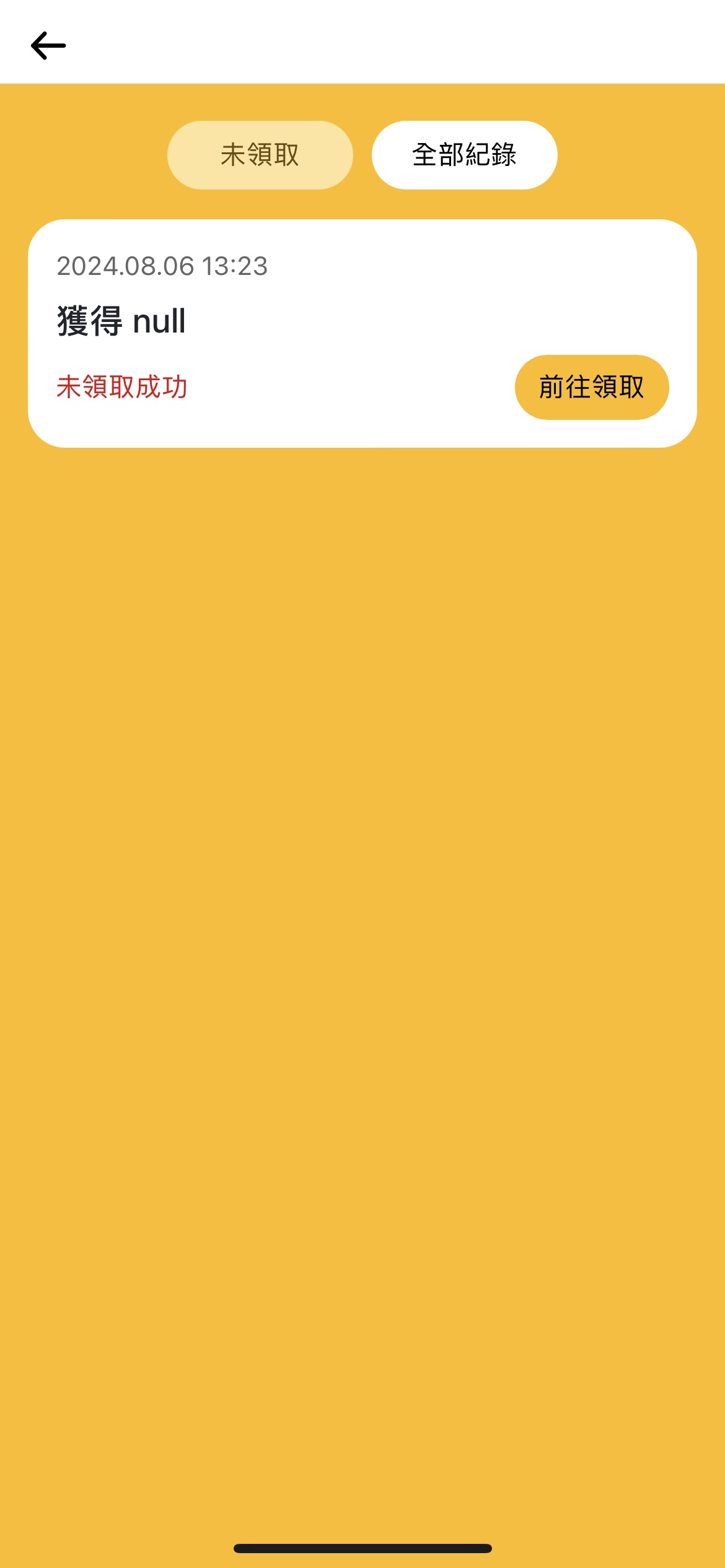The image size is (725, 1568).
Task: Tap the 前往領取 button
Action: tap(592, 387)
